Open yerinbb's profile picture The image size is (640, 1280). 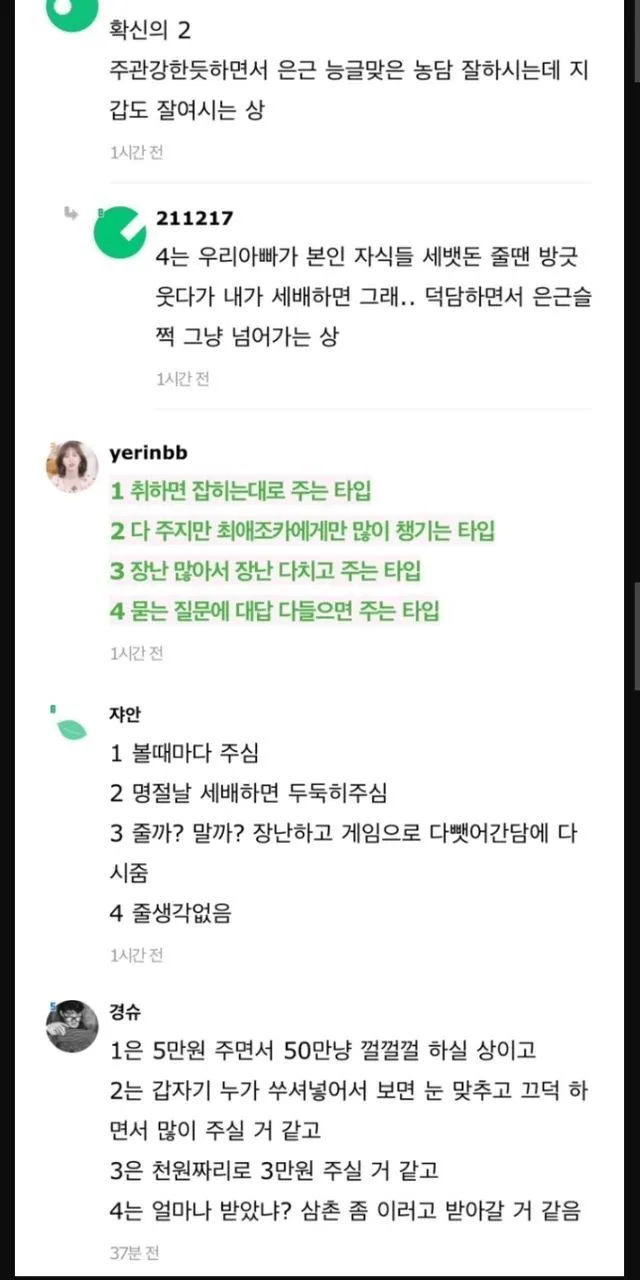point(73,466)
